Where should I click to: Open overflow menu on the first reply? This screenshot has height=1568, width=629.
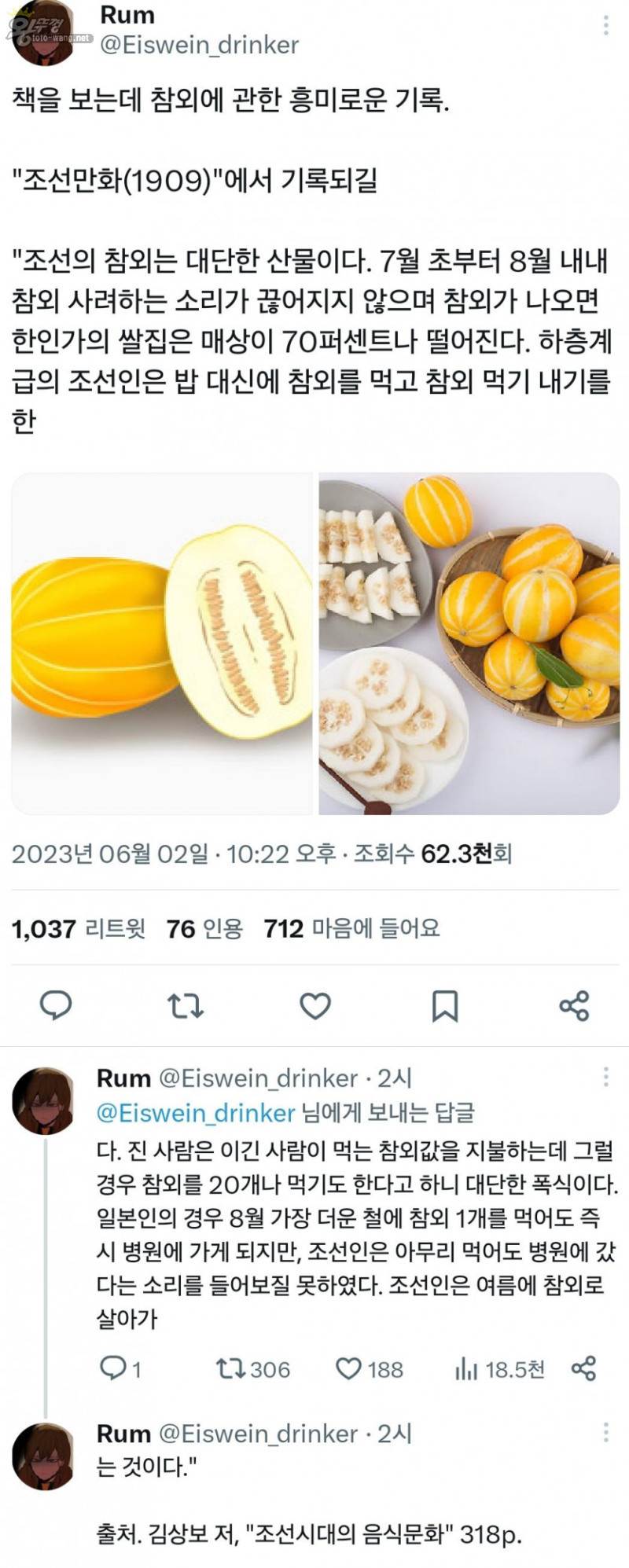[x=605, y=1077]
